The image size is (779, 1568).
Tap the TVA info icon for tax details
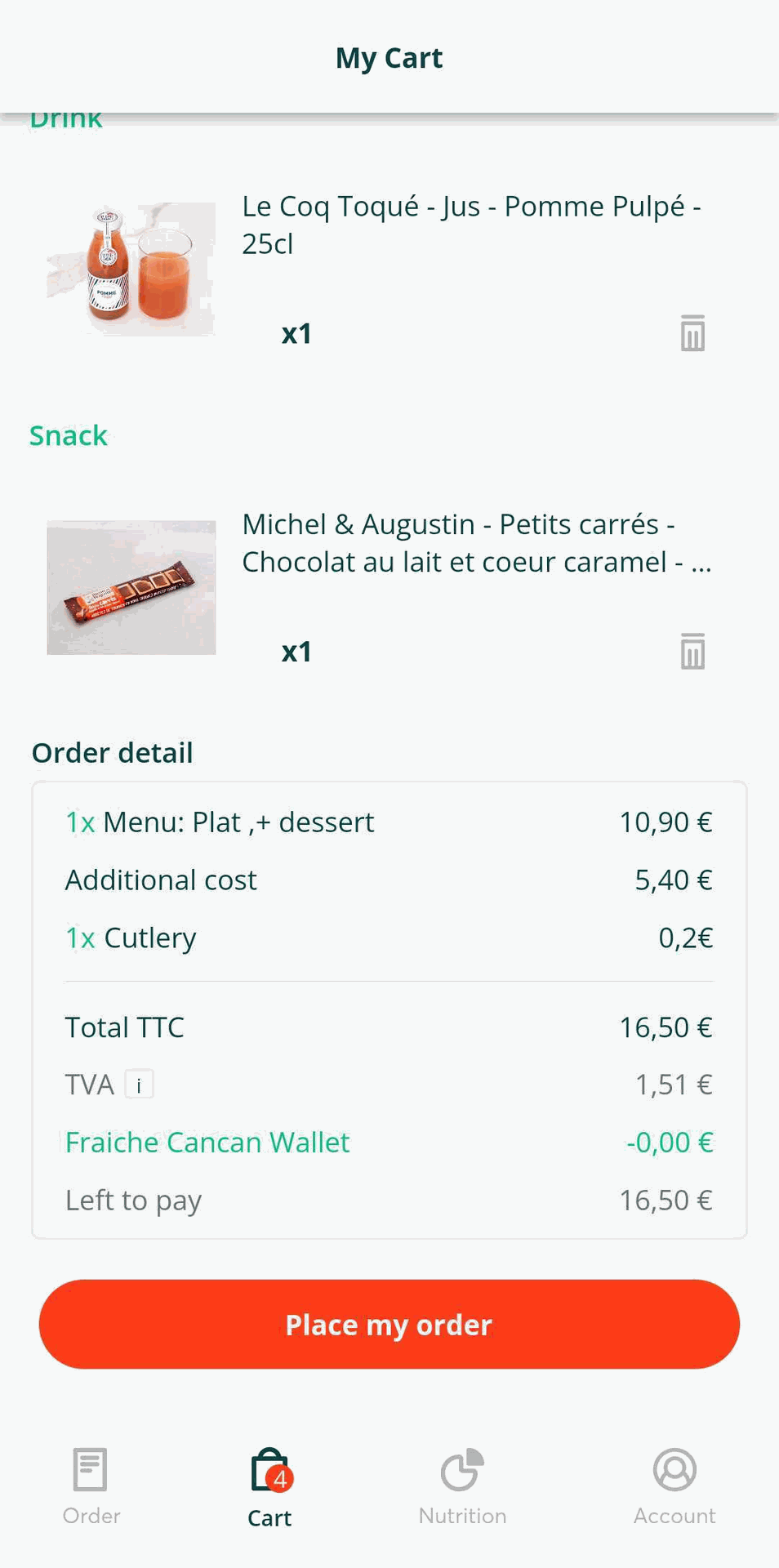(140, 1084)
